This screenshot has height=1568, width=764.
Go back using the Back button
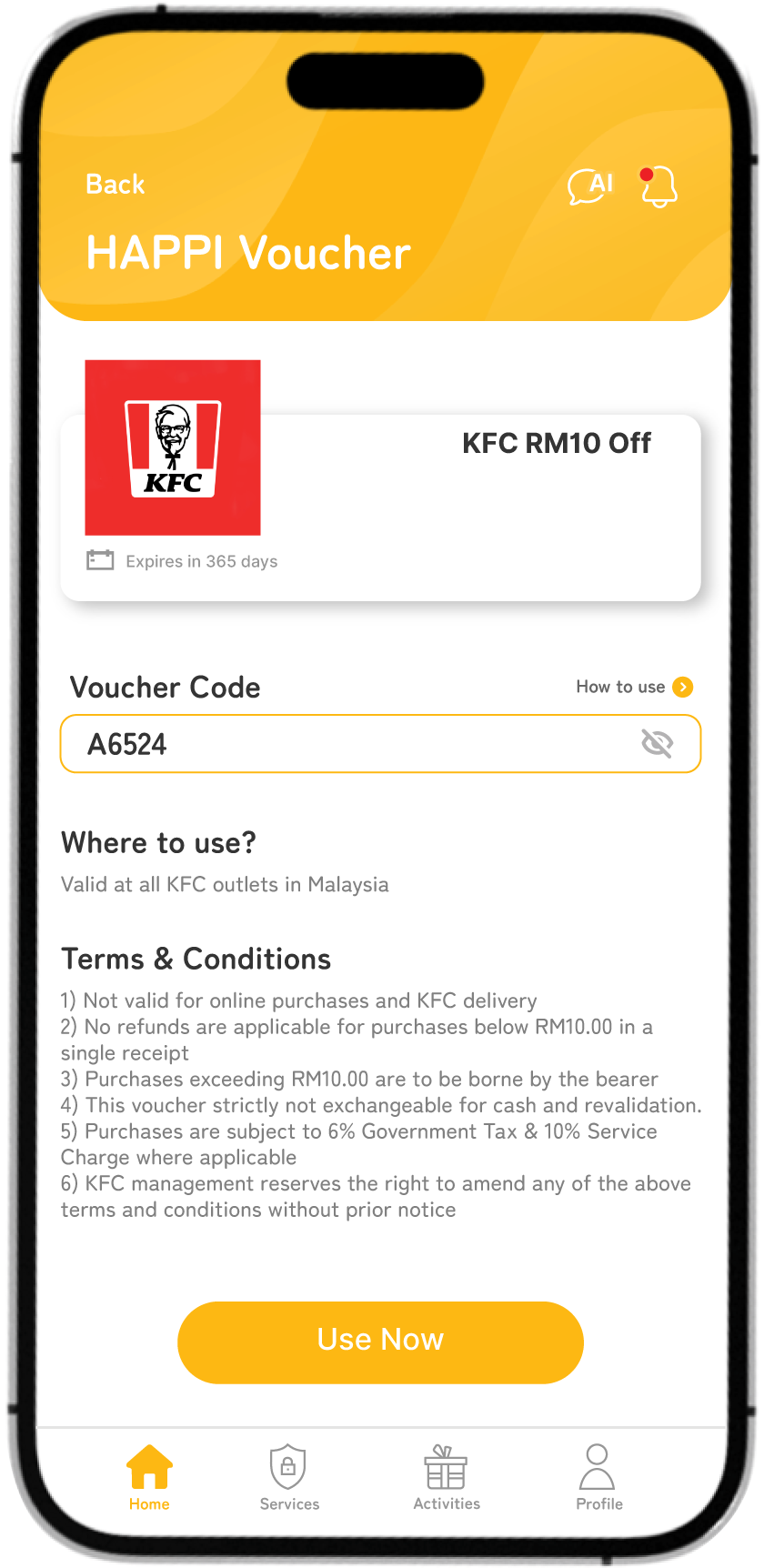(115, 185)
